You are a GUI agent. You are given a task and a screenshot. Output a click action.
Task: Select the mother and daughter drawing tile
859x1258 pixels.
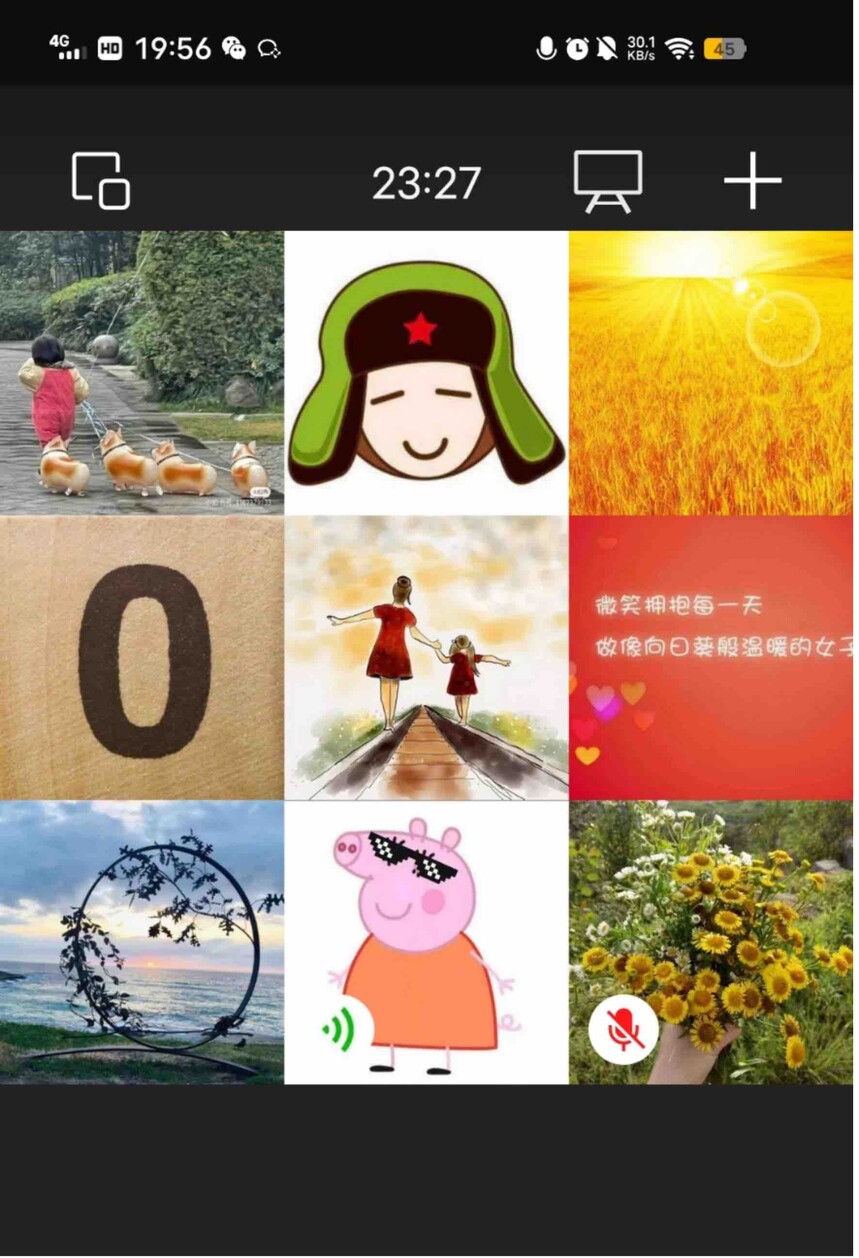(426, 658)
